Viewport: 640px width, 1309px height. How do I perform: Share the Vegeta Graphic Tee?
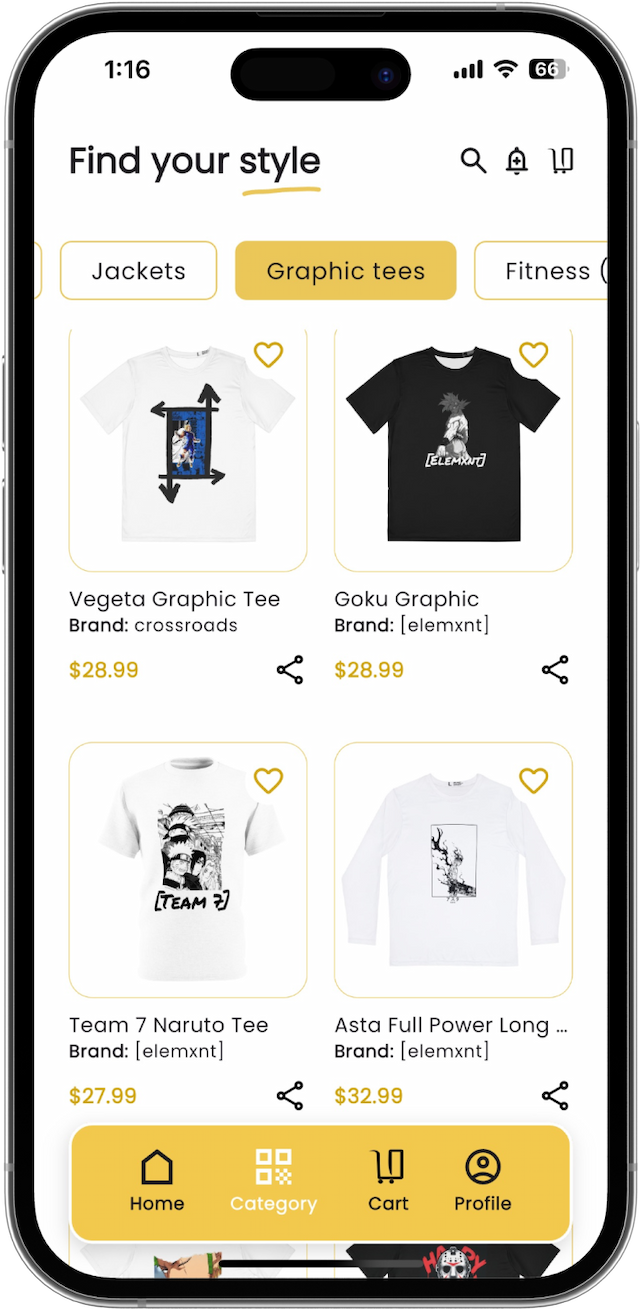click(290, 670)
